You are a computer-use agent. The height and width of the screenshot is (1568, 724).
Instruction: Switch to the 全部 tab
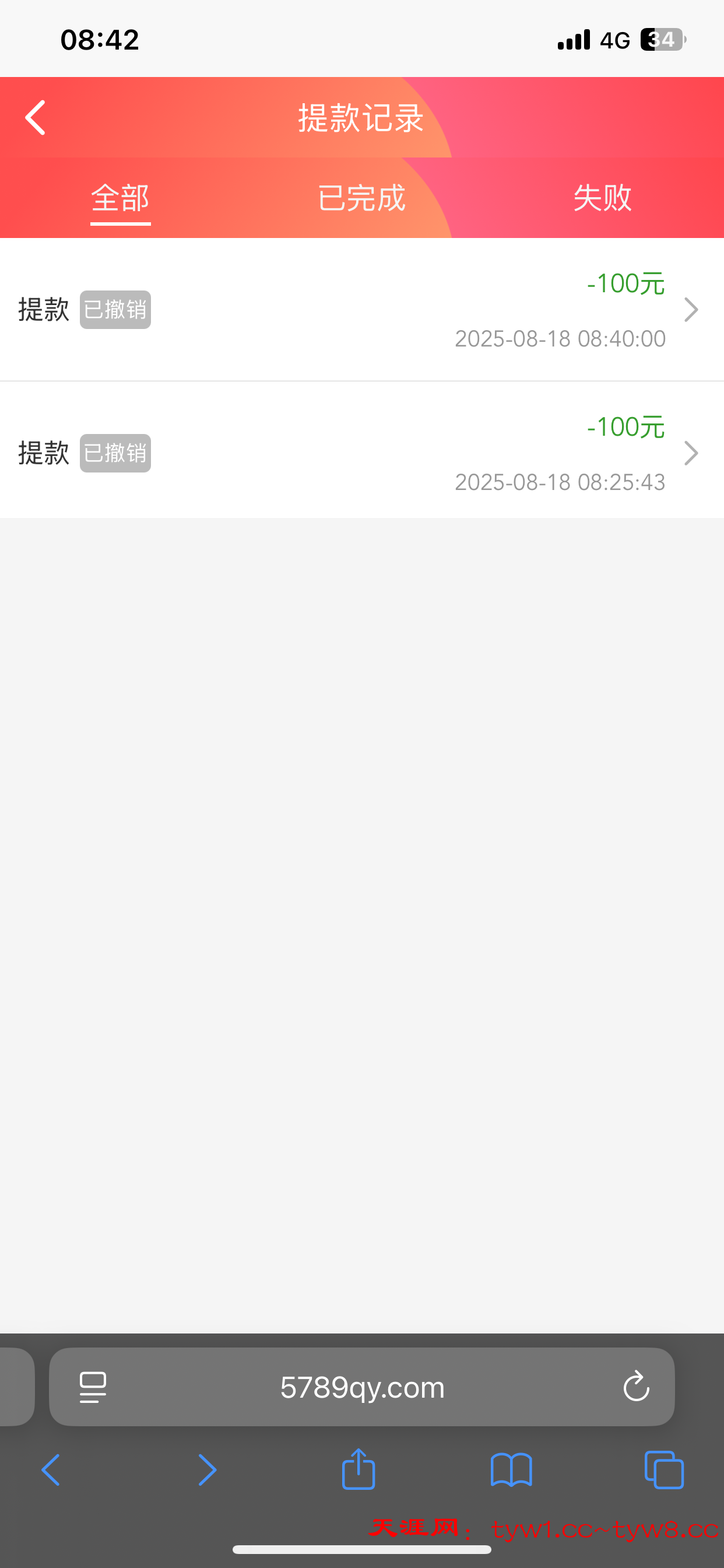pyautogui.click(x=121, y=198)
